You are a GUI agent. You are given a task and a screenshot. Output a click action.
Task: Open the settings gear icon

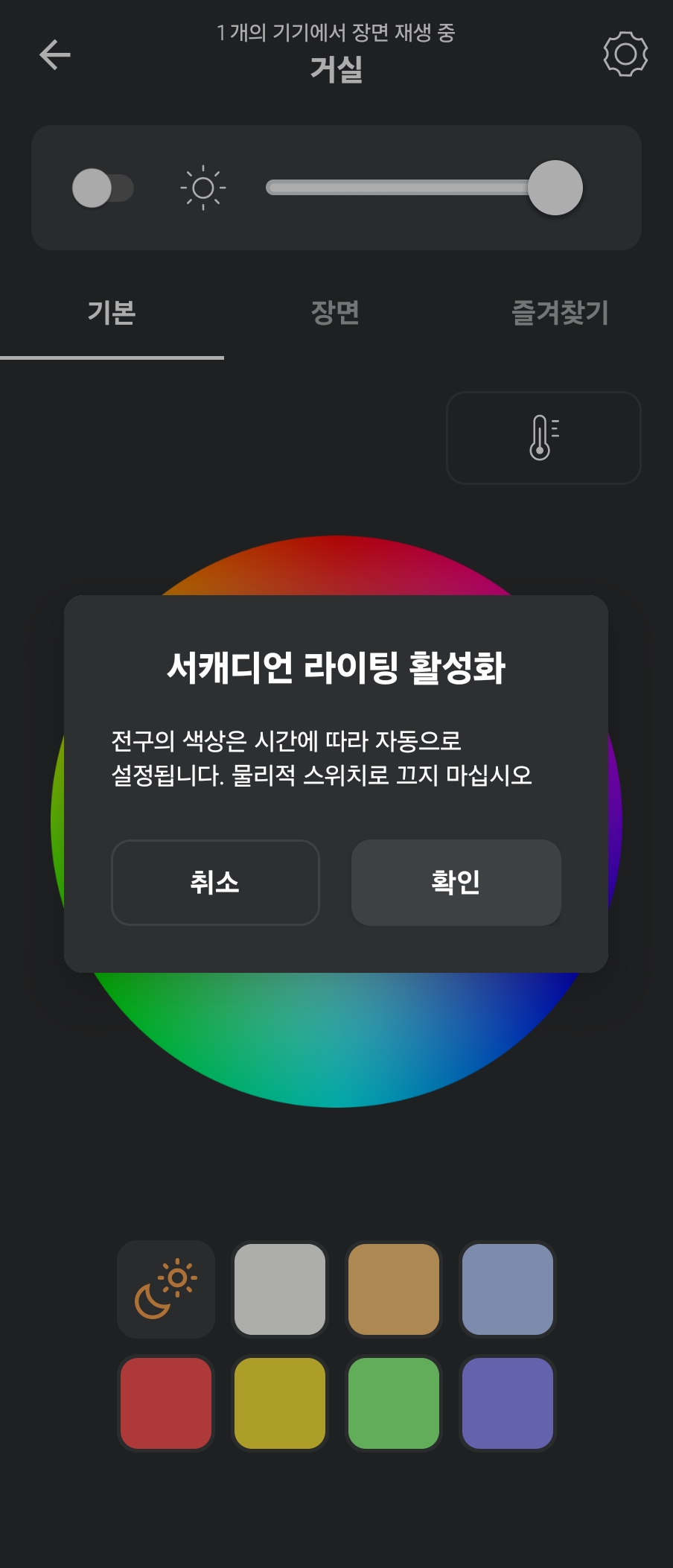625,54
